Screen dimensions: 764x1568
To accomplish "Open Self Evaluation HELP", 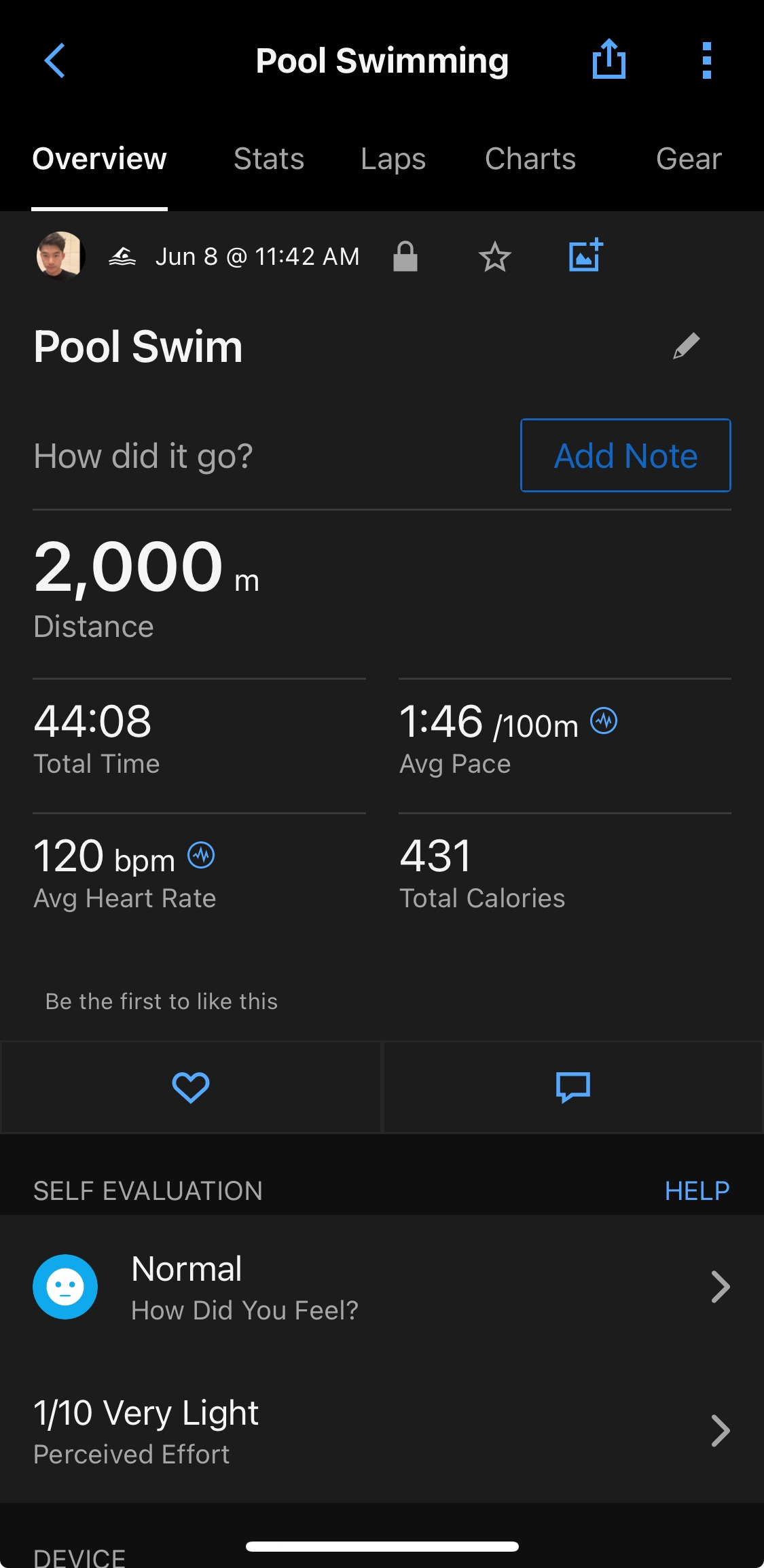I will (697, 1190).
